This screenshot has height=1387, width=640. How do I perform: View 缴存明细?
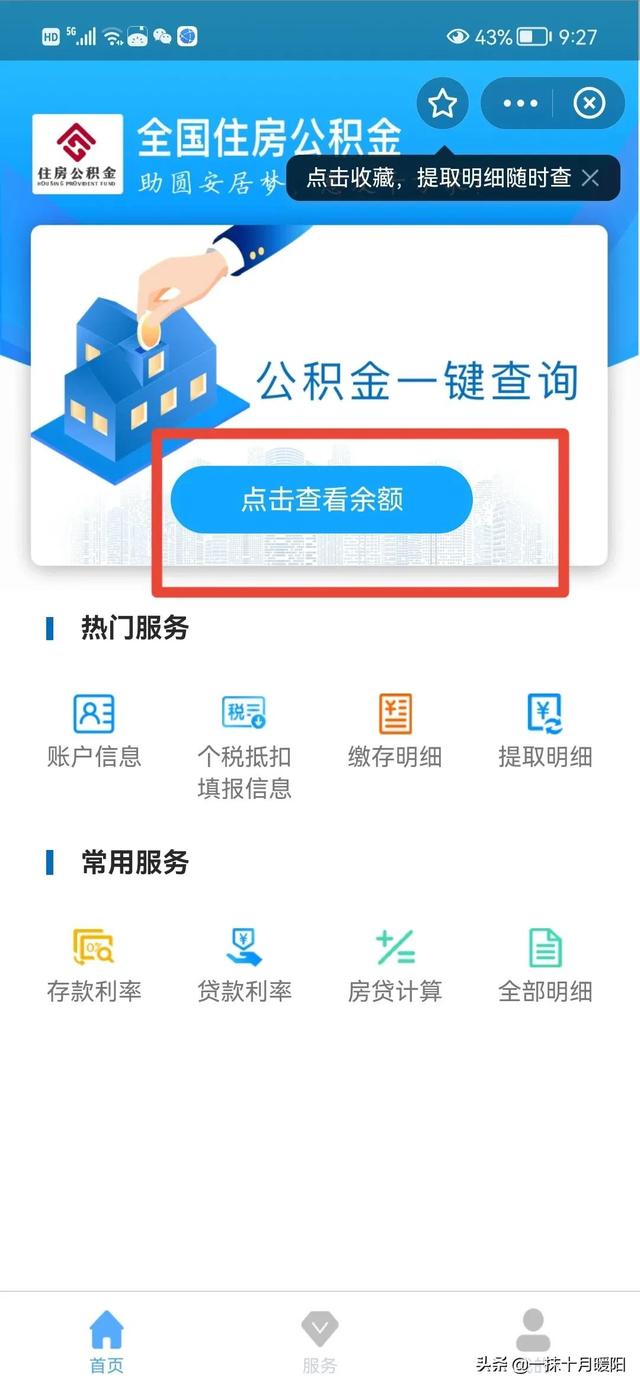pos(395,731)
